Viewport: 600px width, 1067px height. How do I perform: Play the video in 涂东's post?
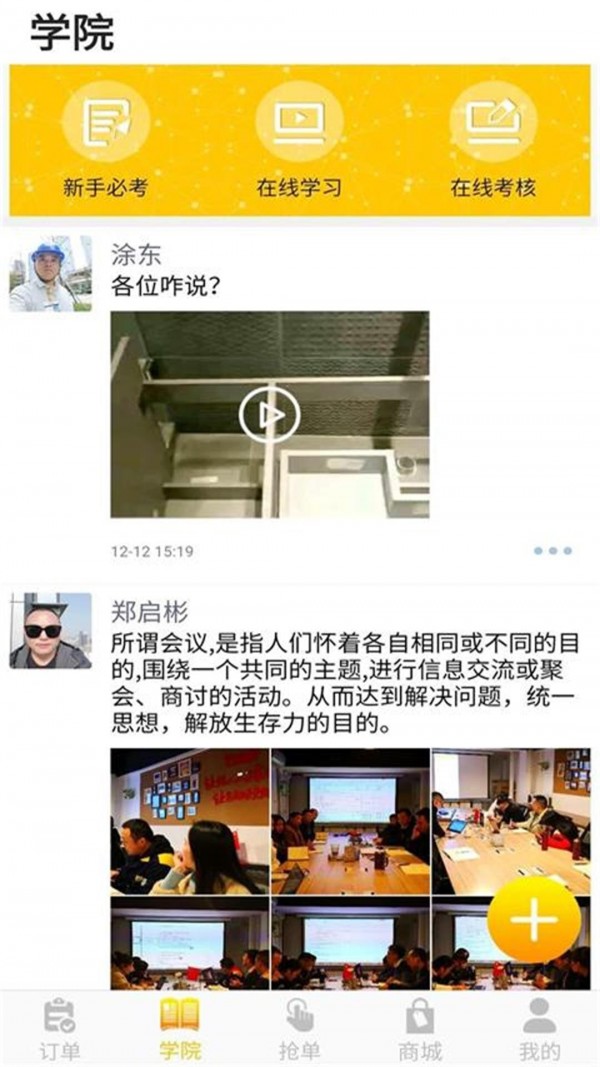click(269, 413)
